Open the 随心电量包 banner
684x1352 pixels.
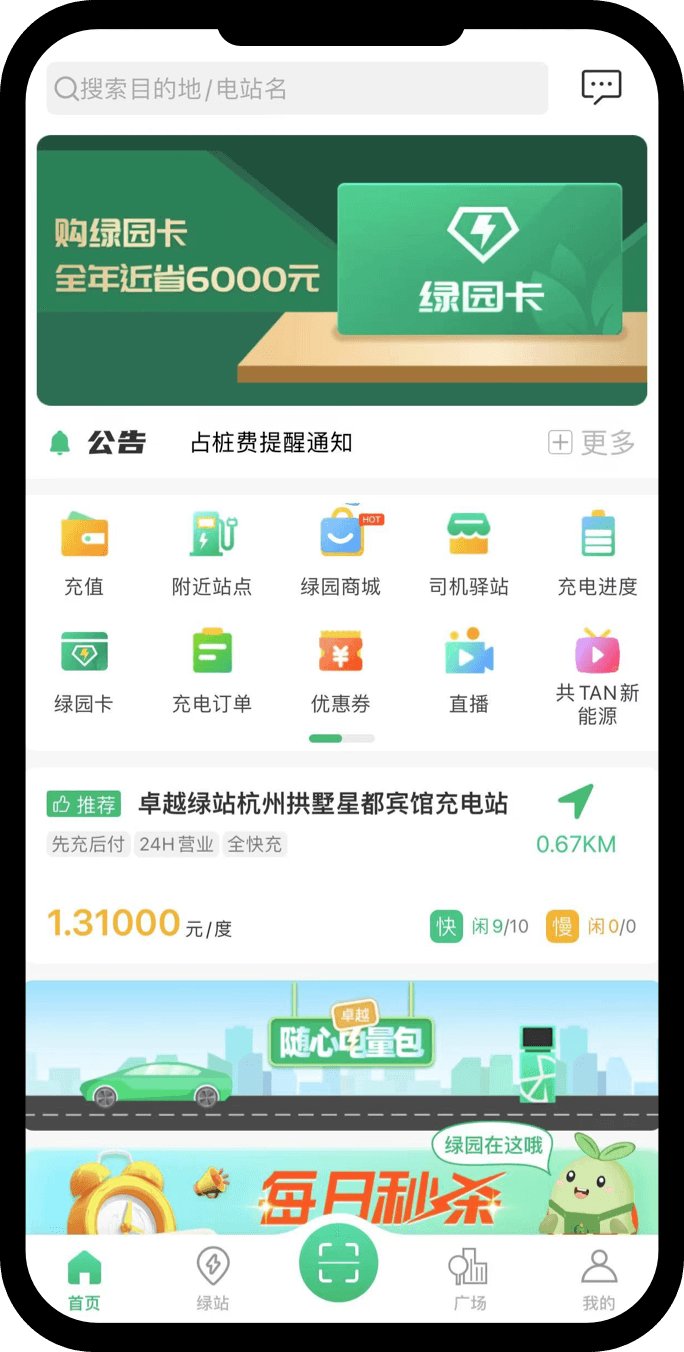click(342, 1055)
